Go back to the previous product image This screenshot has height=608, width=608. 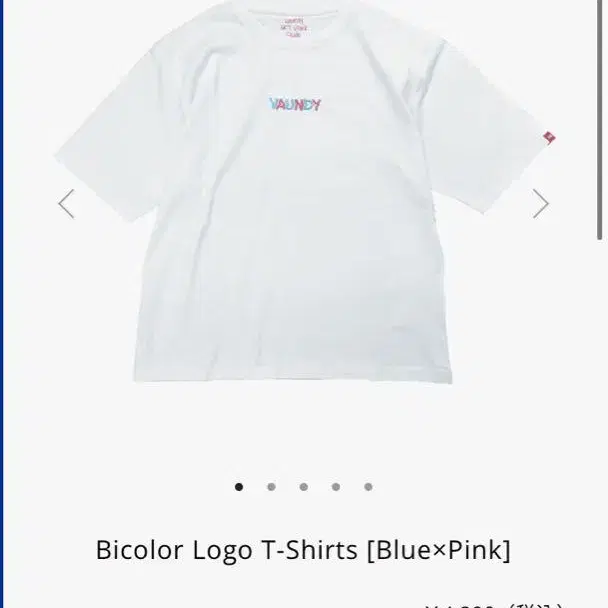click(66, 204)
